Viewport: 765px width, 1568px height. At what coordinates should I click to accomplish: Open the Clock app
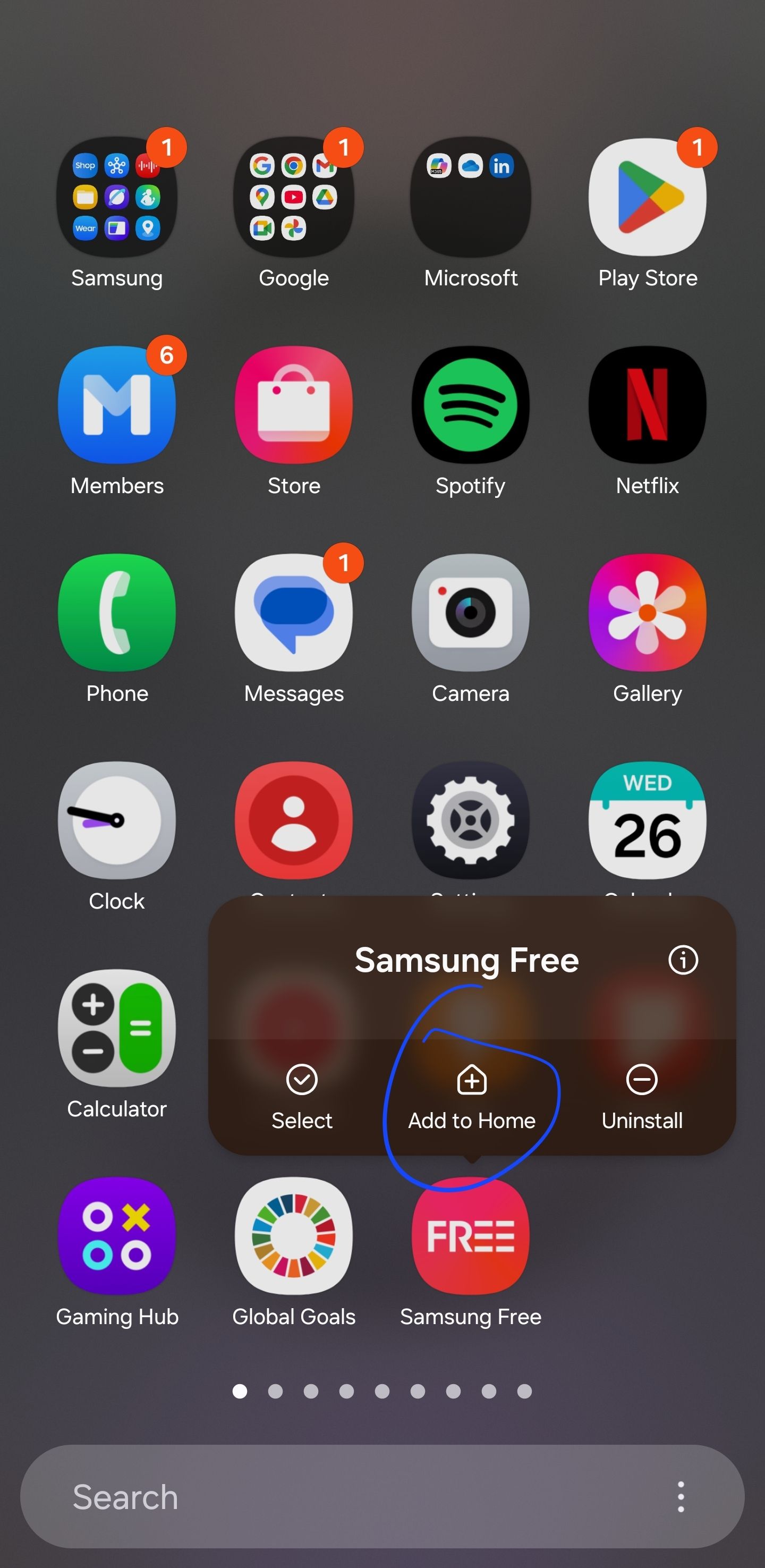click(x=117, y=820)
